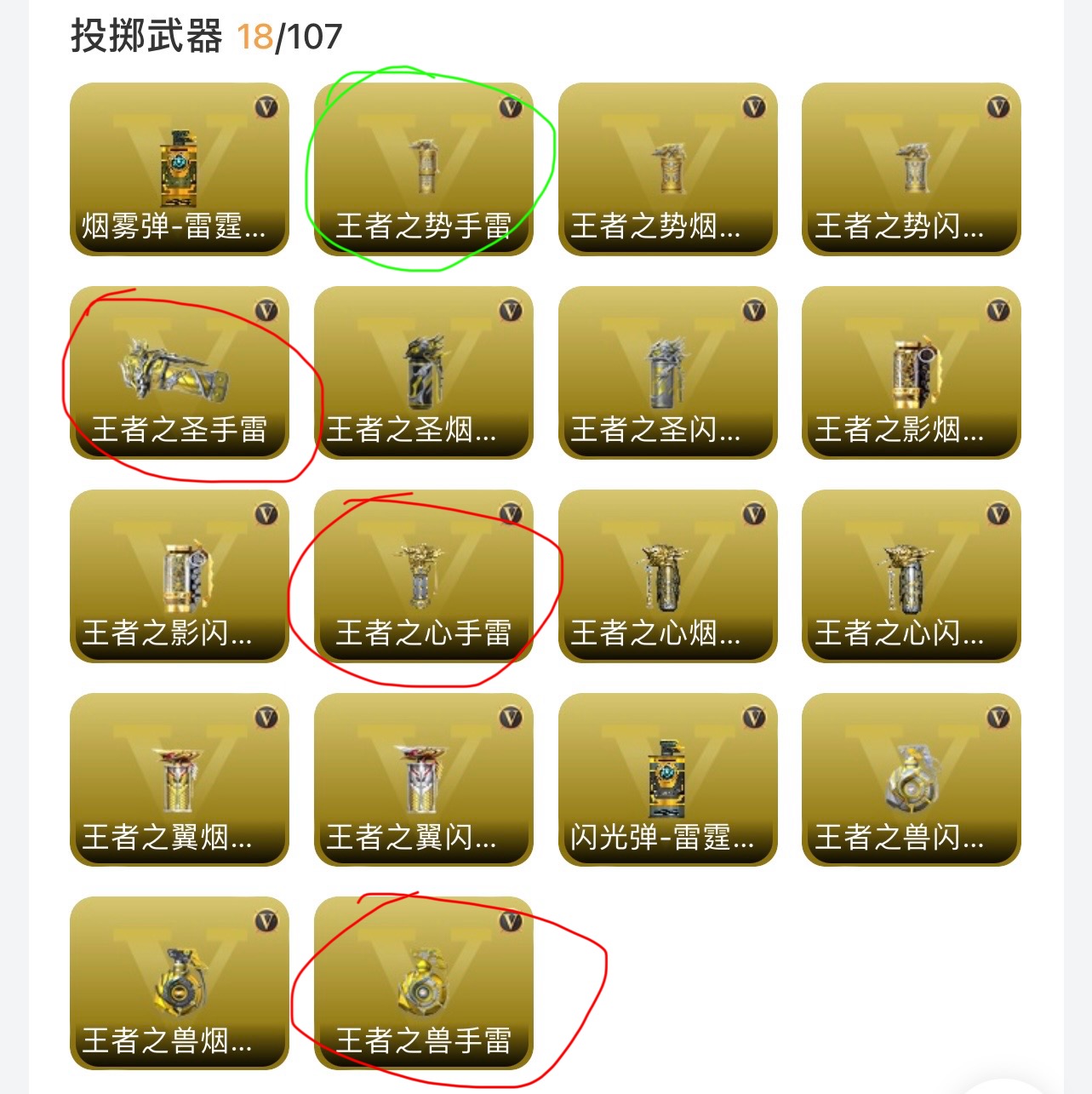Open the 王者之圣手雷 grenade tile
The height and width of the screenshot is (1094, 1092).
[179, 372]
